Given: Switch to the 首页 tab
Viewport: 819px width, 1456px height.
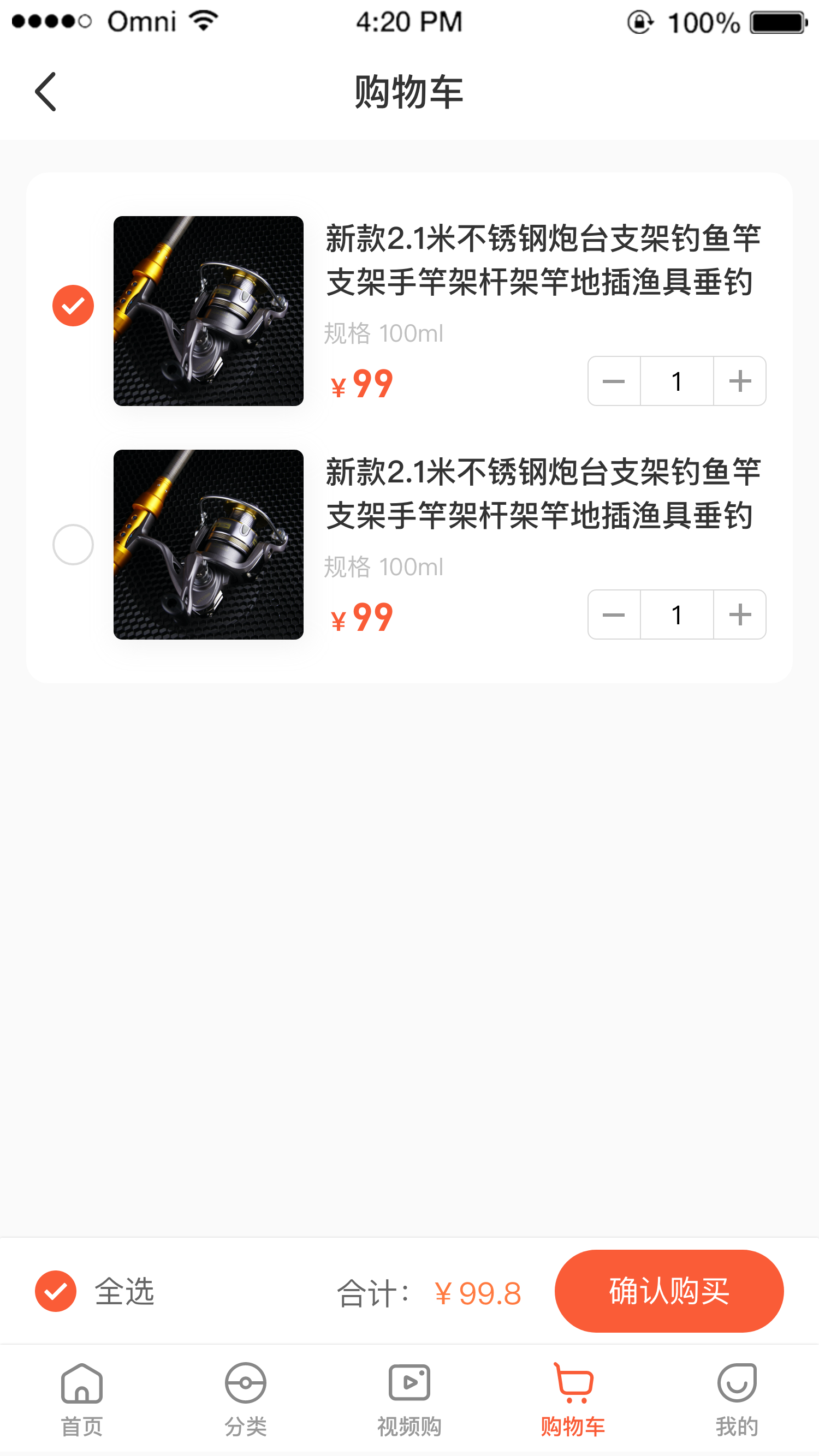Looking at the screenshot, I should 82,1399.
